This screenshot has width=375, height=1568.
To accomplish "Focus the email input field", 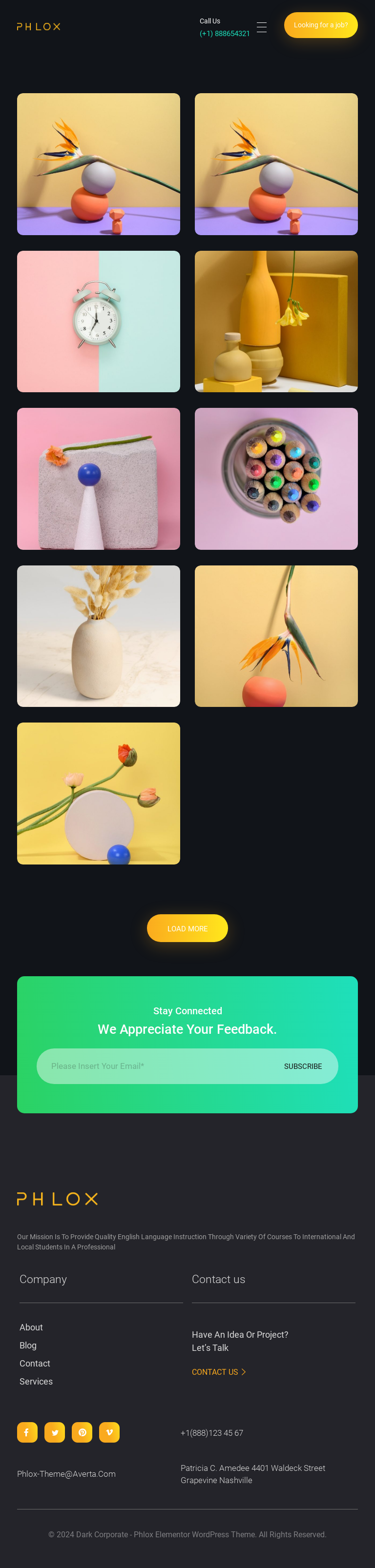I will click(x=152, y=1066).
